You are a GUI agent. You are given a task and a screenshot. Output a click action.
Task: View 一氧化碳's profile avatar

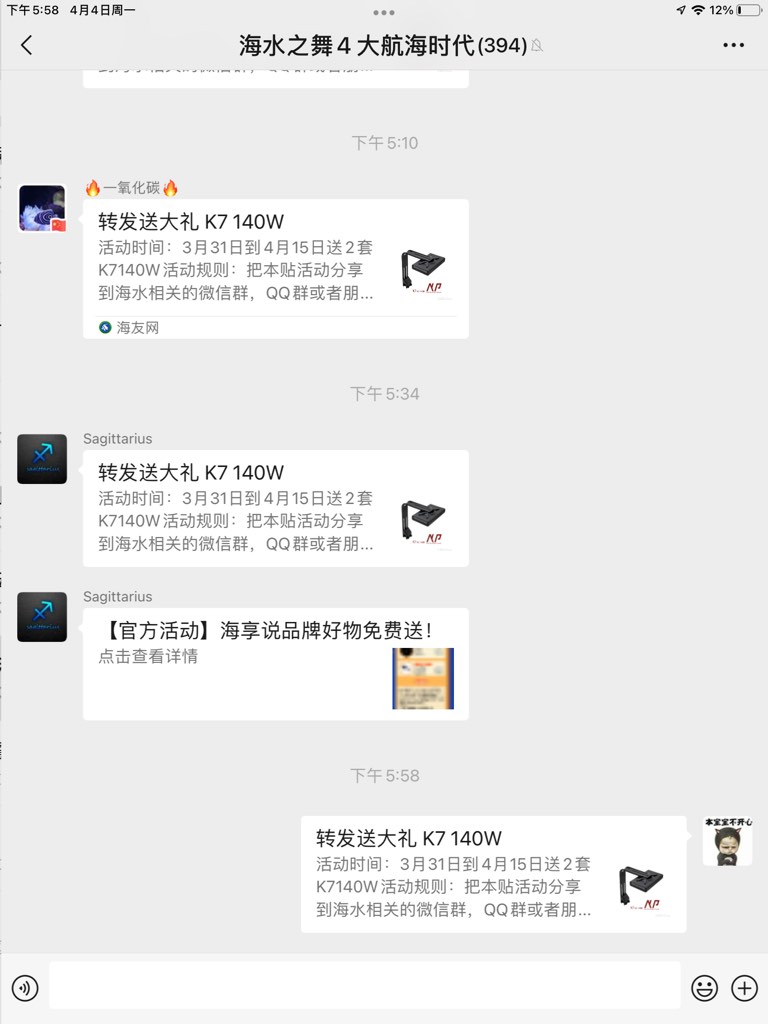(x=42, y=208)
